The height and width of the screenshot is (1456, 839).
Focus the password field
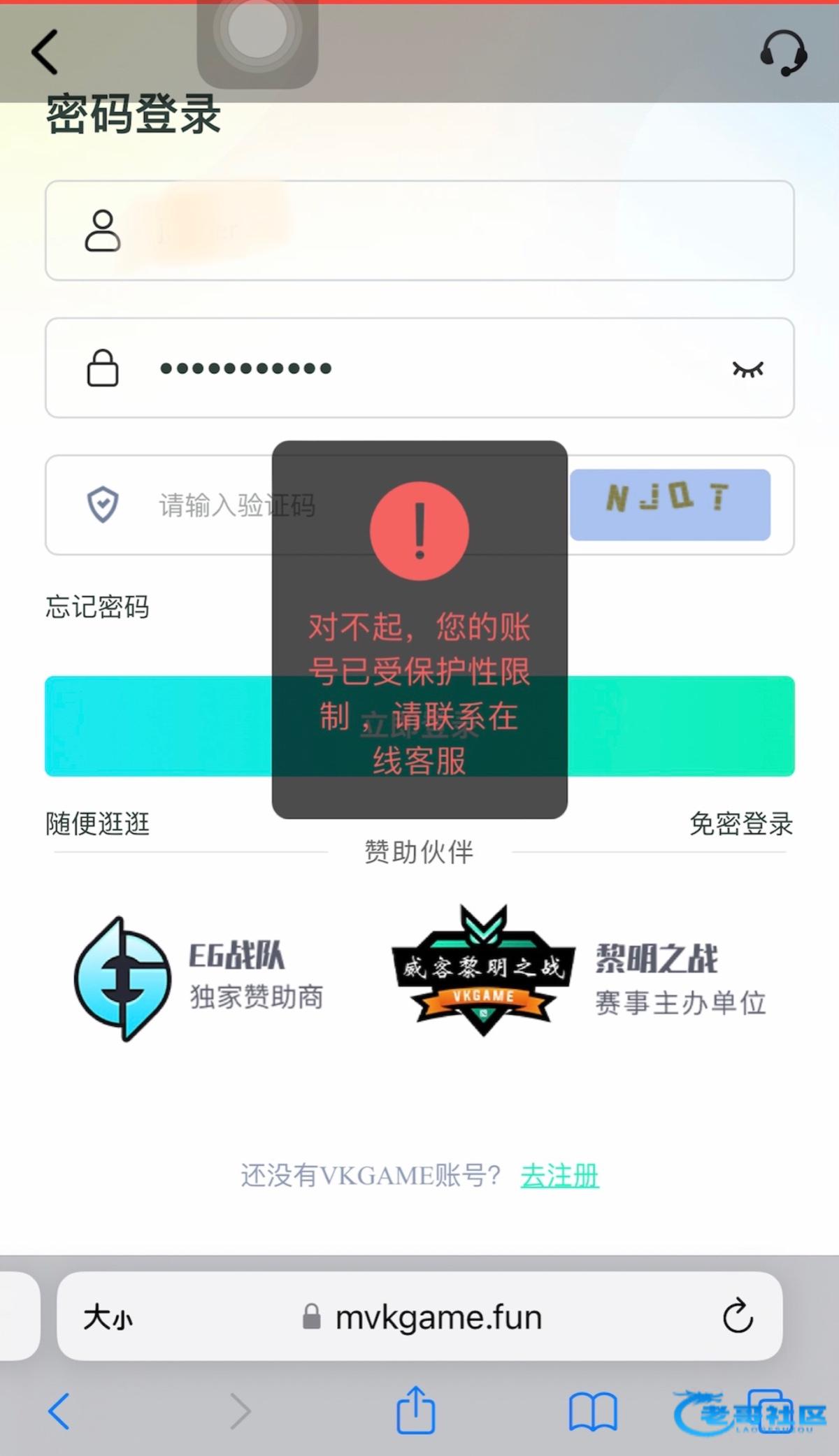[419, 368]
